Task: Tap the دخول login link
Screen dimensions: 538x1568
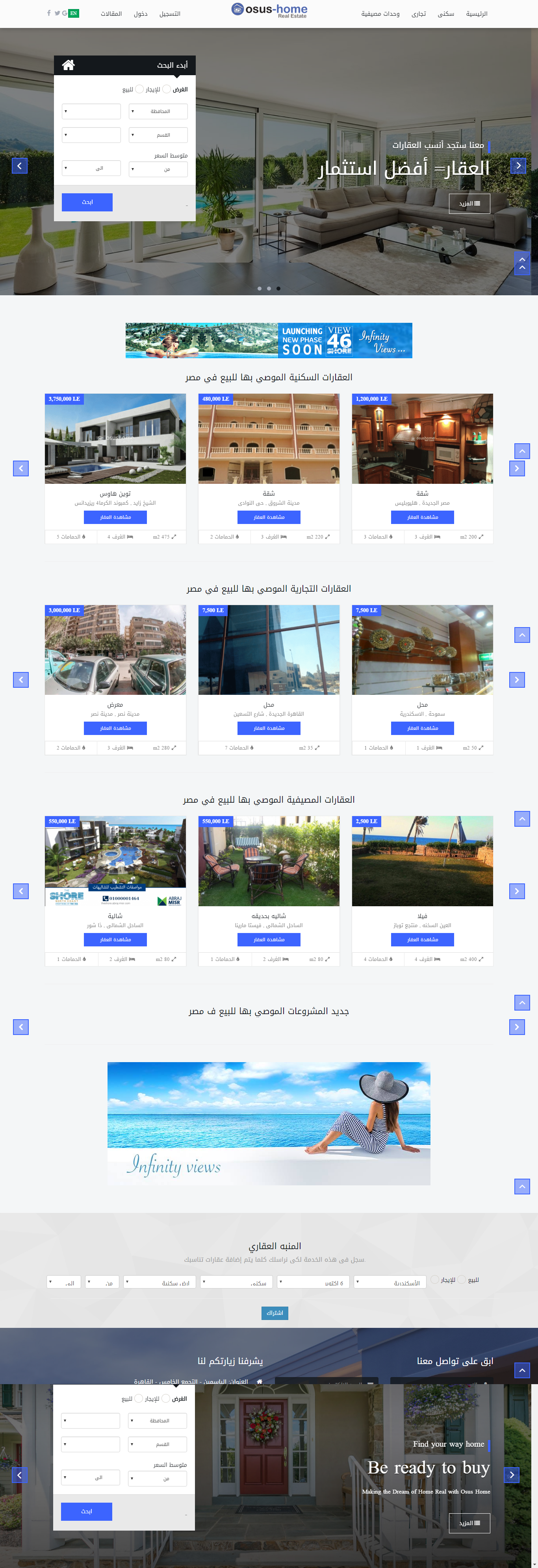Action: (x=141, y=13)
